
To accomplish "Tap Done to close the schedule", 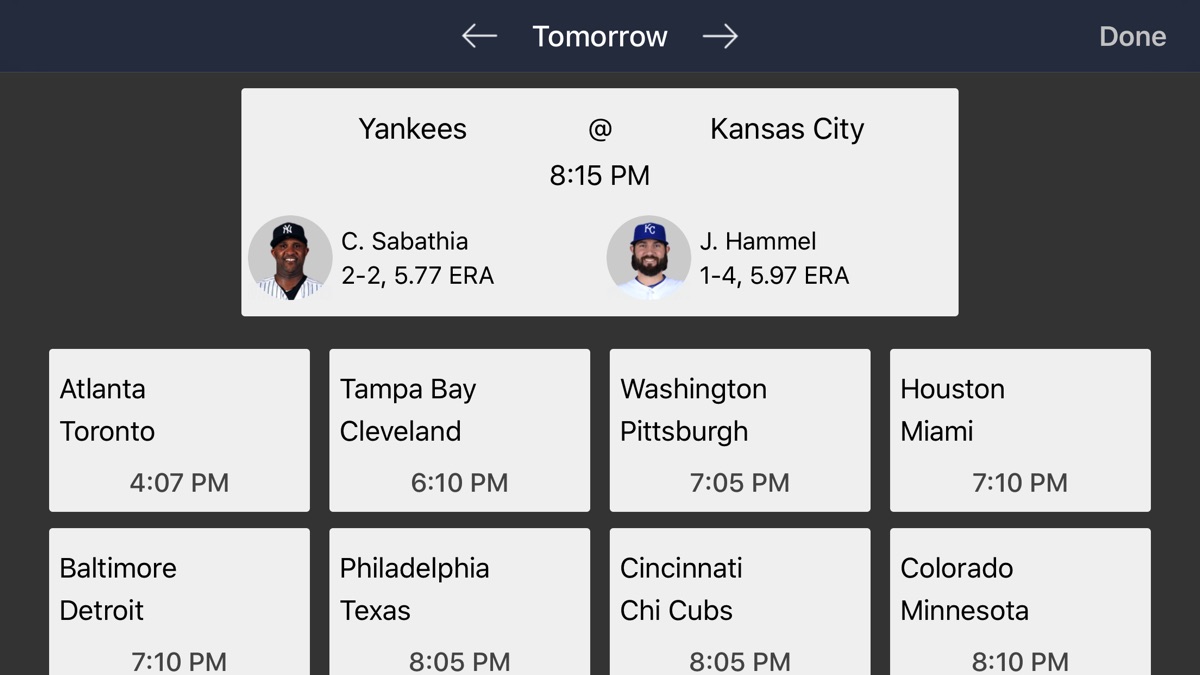I will [x=1132, y=36].
